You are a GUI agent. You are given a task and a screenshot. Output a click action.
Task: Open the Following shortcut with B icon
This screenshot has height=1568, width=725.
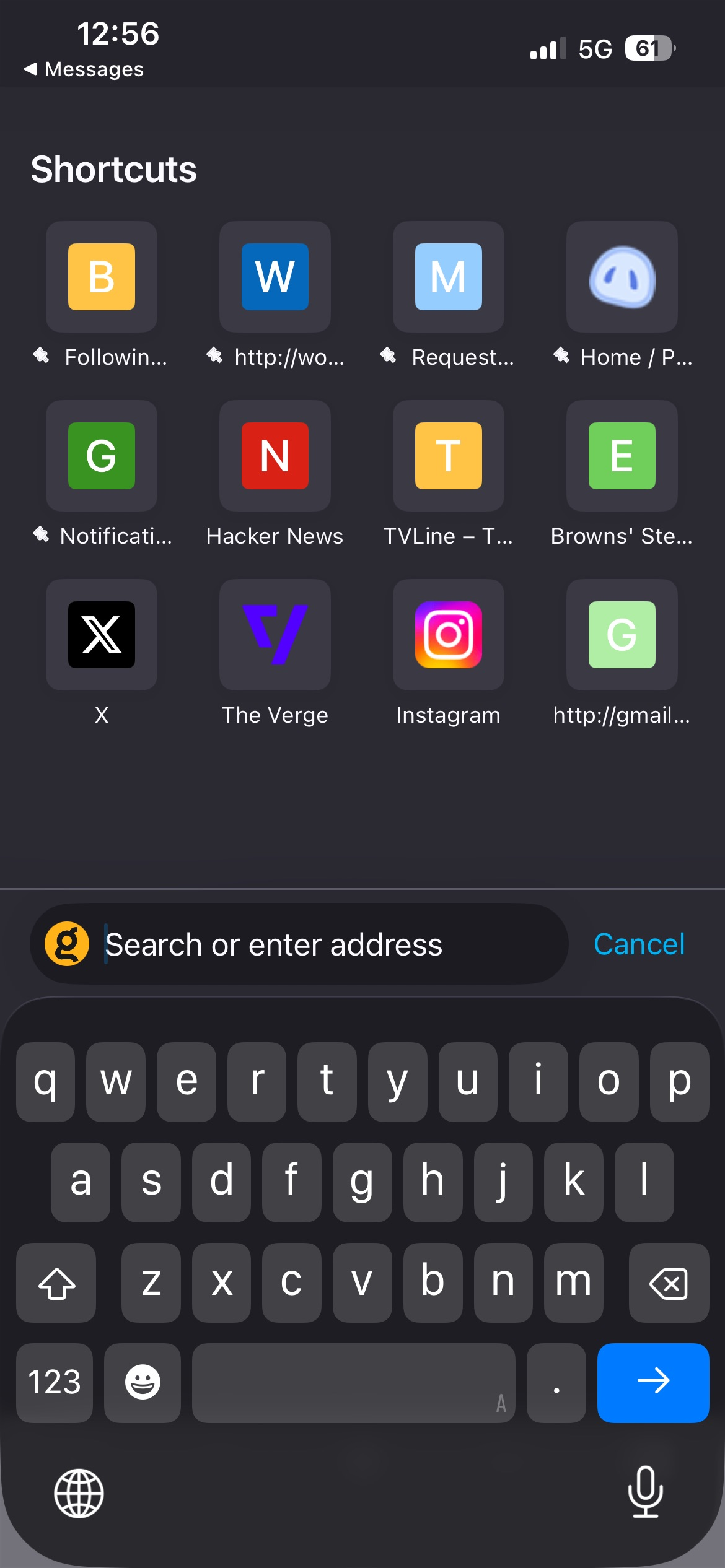(x=102, y=277)
